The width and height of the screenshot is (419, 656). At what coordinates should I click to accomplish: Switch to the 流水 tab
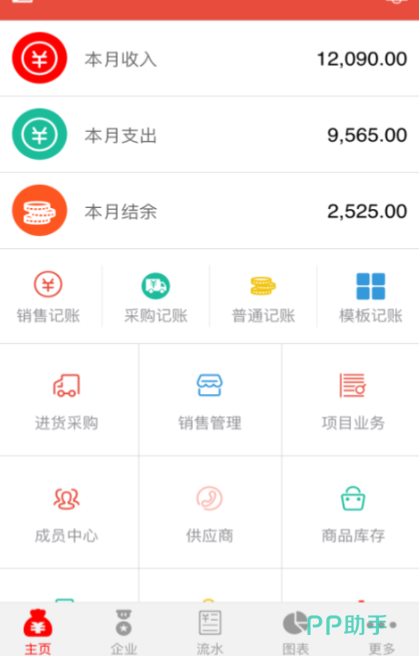coord(210,631)
